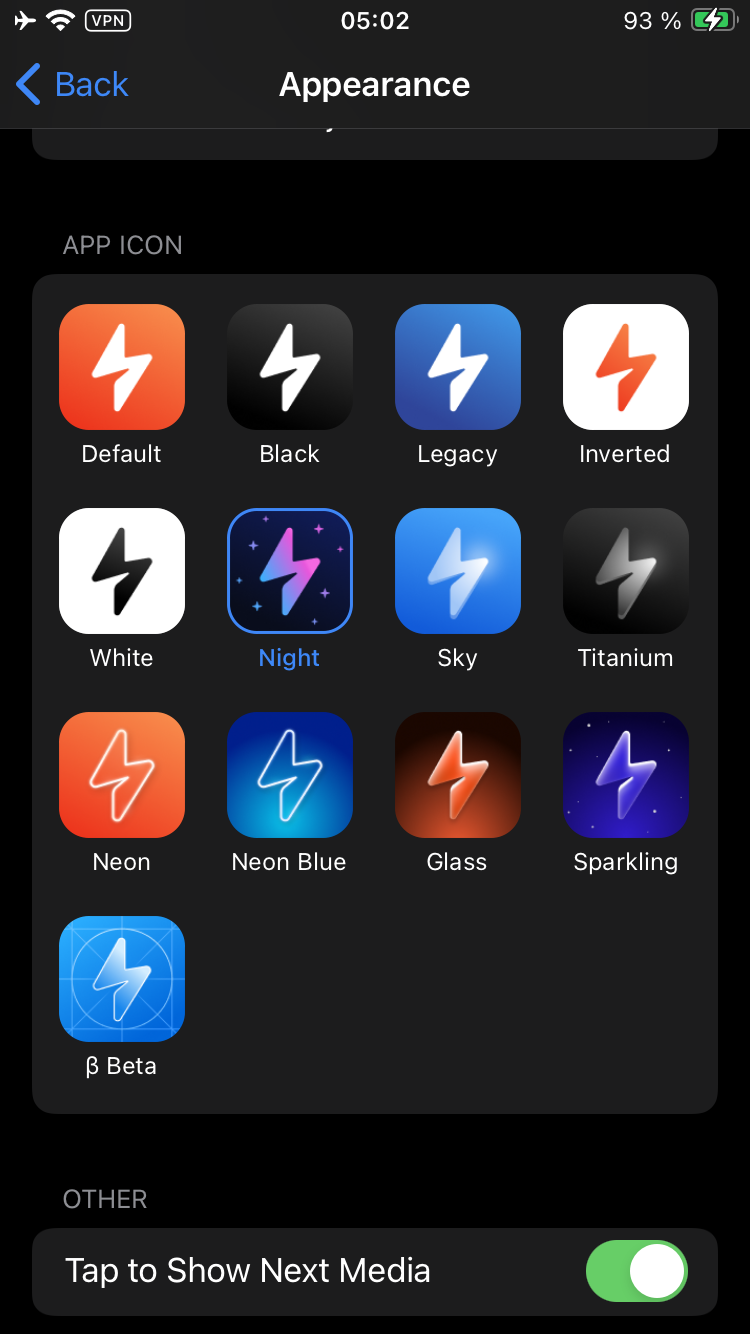Choose the Sky app icon
Viewport: 750px width, 1334px height.
tap(458, 571)
